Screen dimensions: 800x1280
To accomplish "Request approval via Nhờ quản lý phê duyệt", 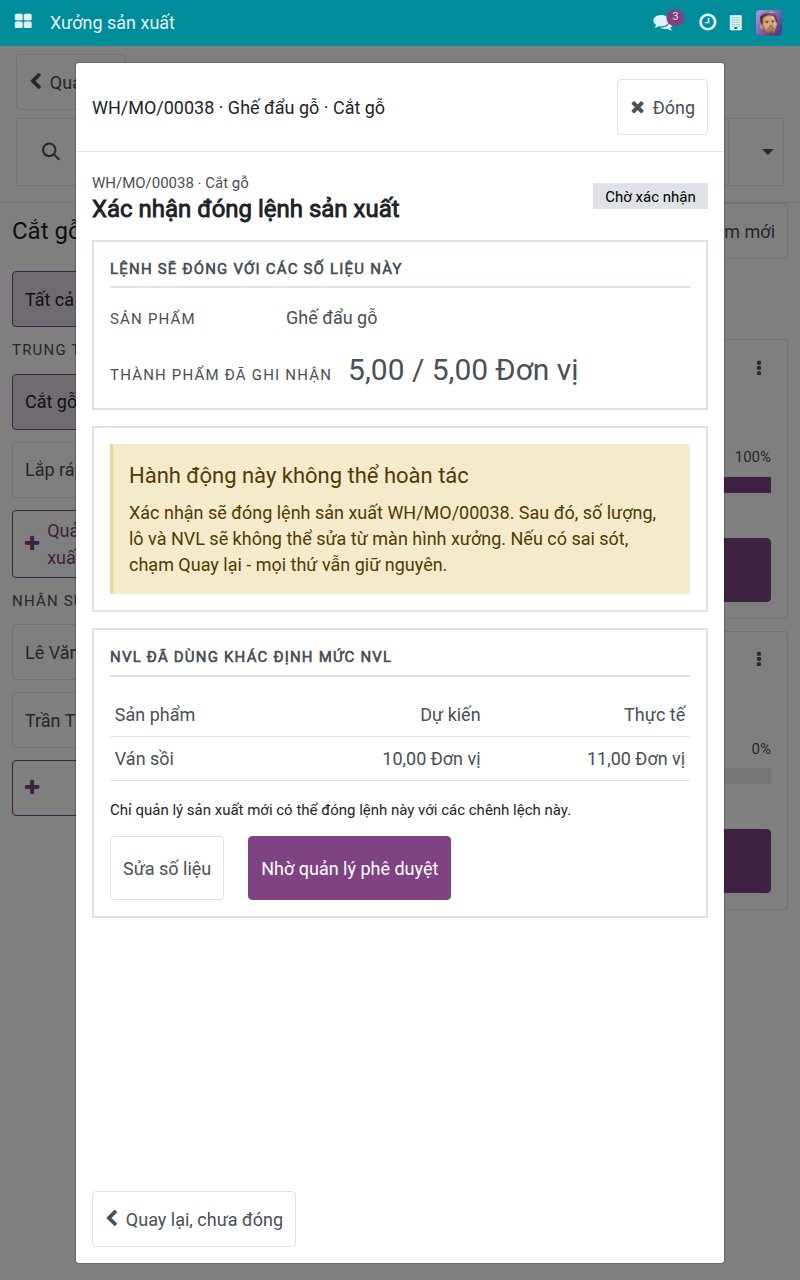I will click(349, 868).
